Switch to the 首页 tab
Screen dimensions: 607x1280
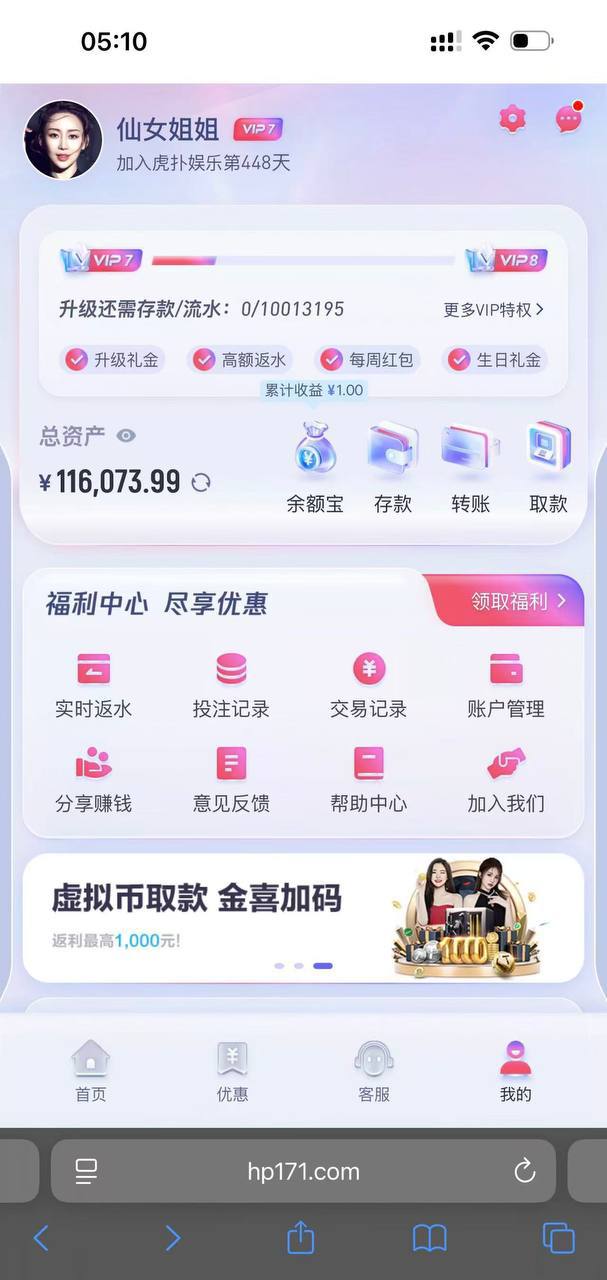pos(90,1070)
